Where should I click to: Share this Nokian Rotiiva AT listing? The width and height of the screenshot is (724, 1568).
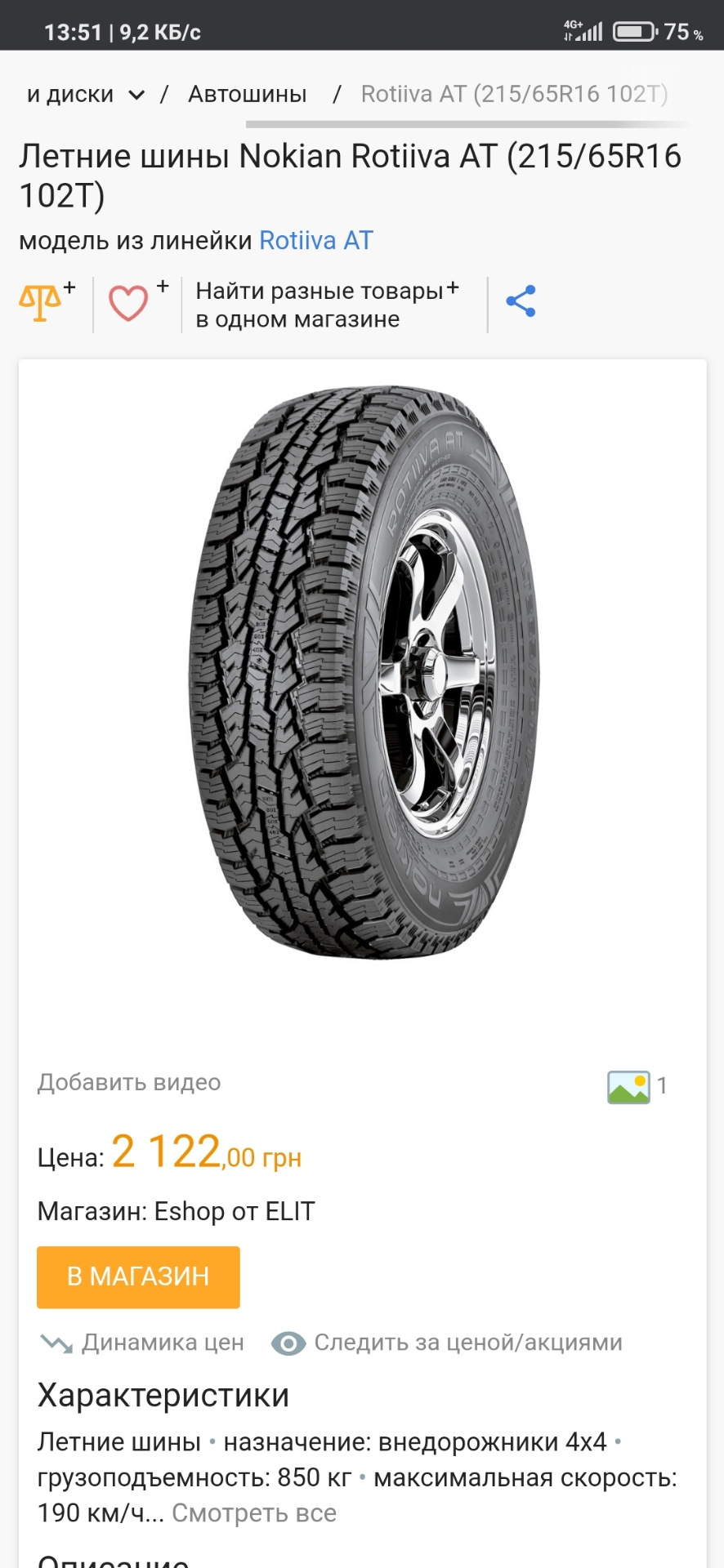click(x=521, y=301)
